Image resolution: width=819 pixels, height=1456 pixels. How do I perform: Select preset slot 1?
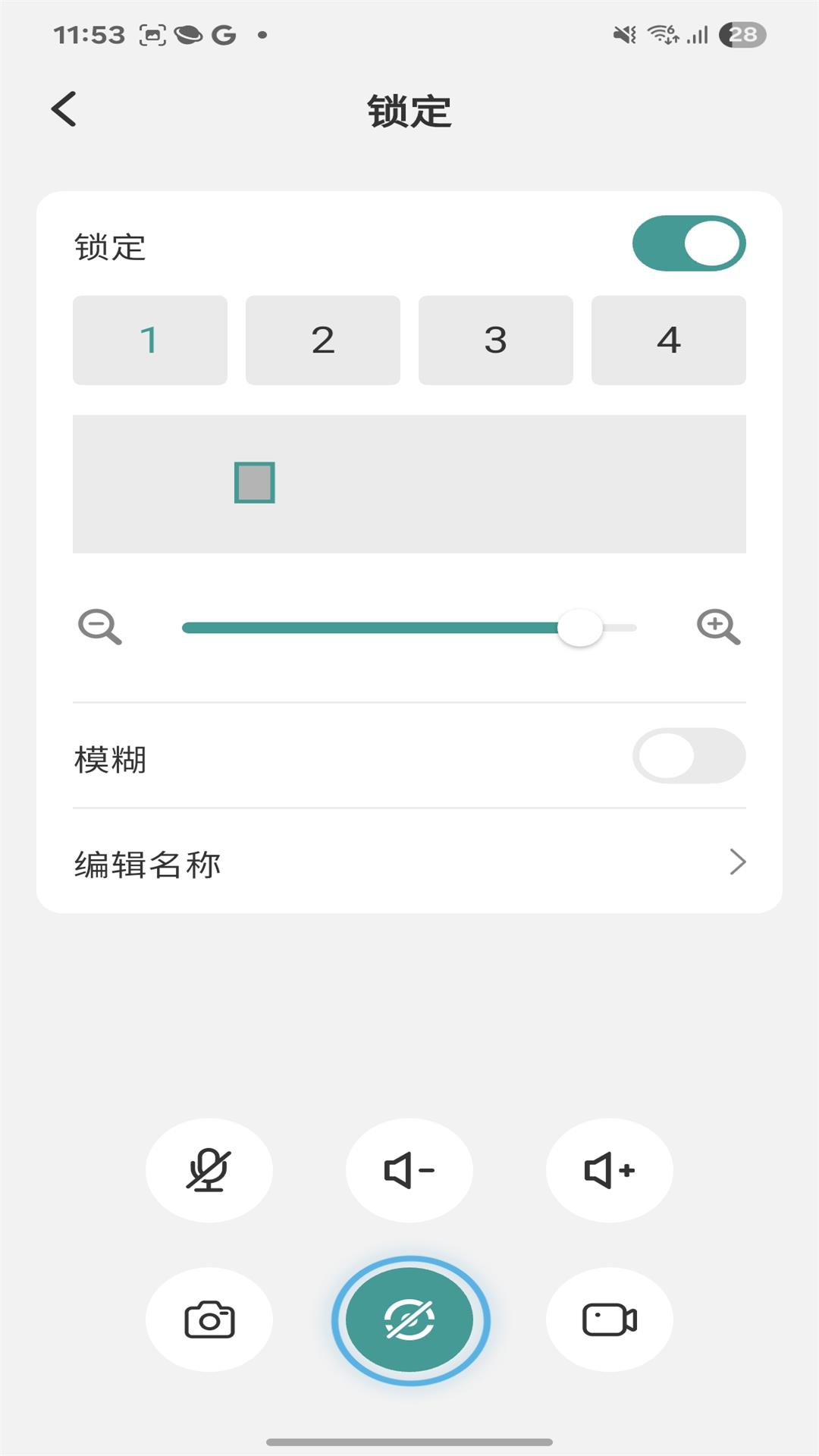[149, 340]
